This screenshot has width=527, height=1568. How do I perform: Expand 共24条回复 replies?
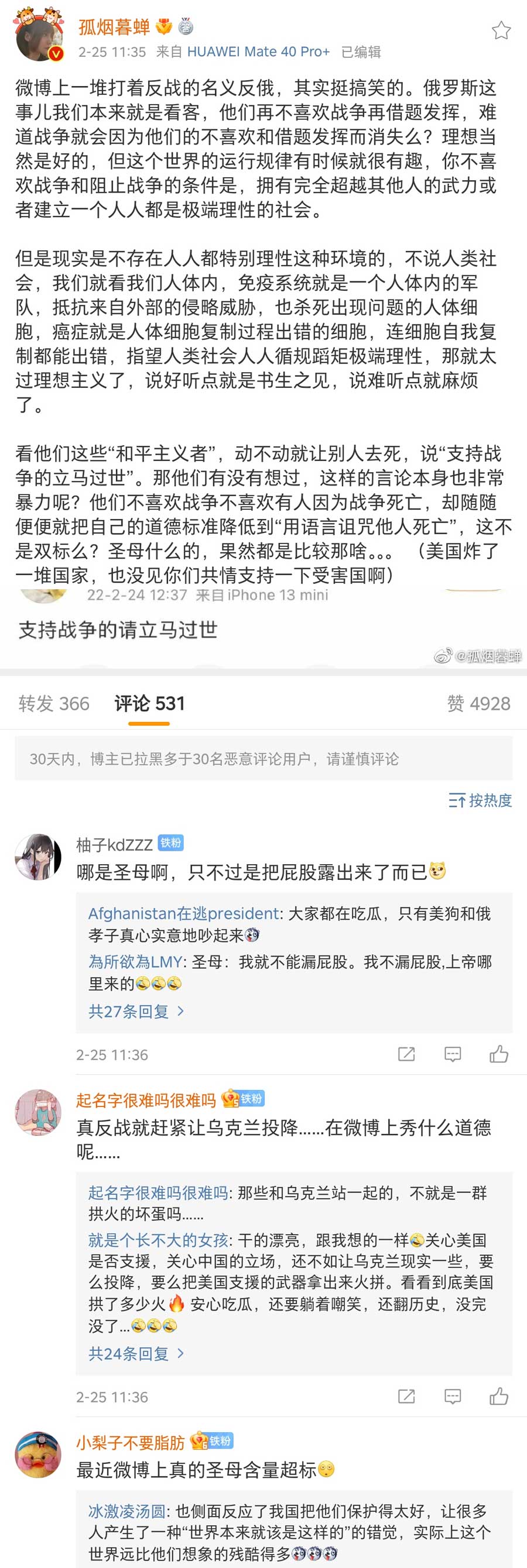click(135, 1353)
